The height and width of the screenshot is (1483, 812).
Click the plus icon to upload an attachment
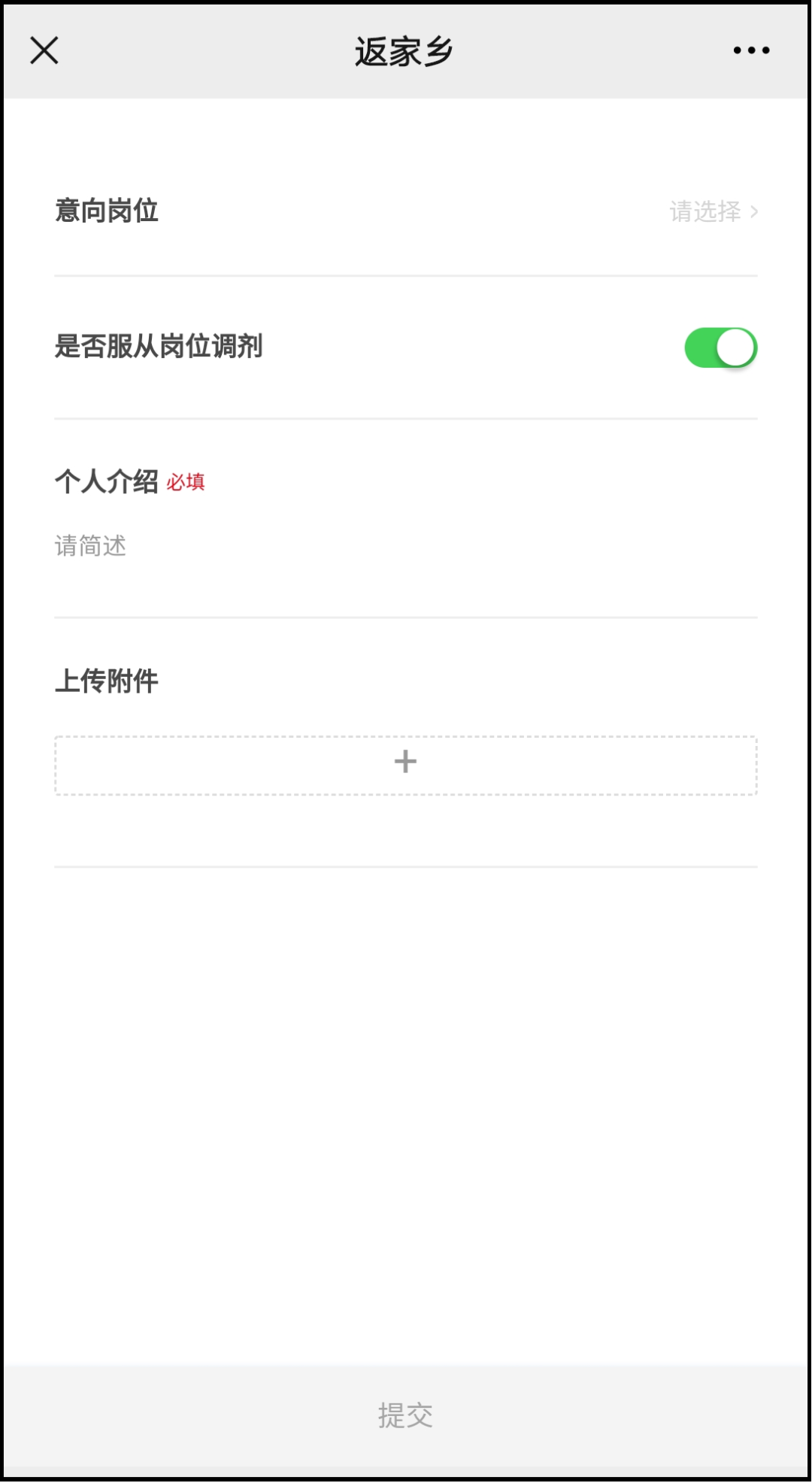[406, 762]
